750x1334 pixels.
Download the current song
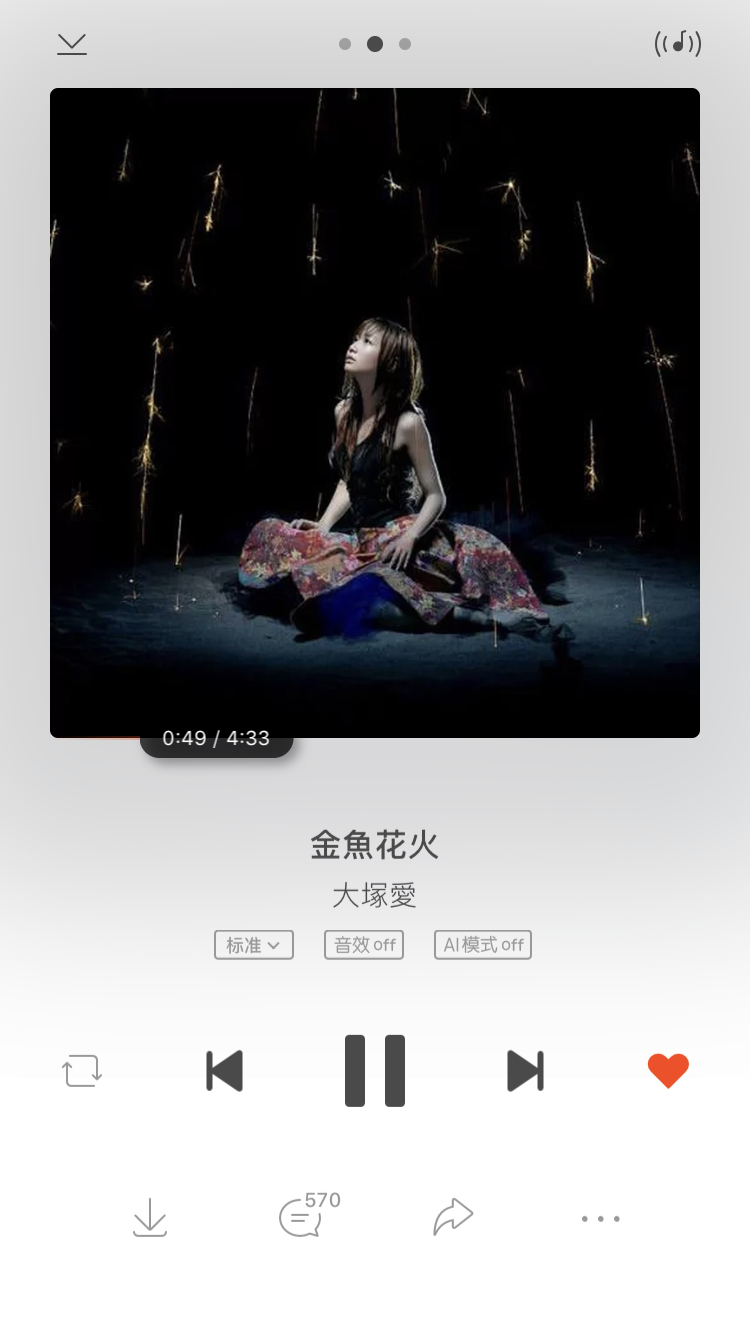click(x=150, y=1218)
